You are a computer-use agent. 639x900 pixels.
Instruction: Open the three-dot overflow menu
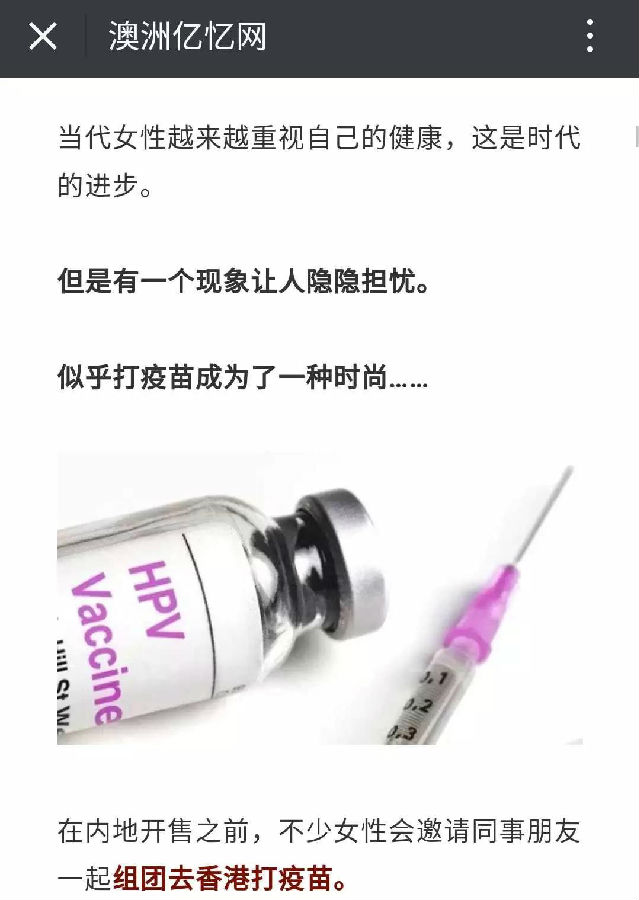(x=590, y=38)
